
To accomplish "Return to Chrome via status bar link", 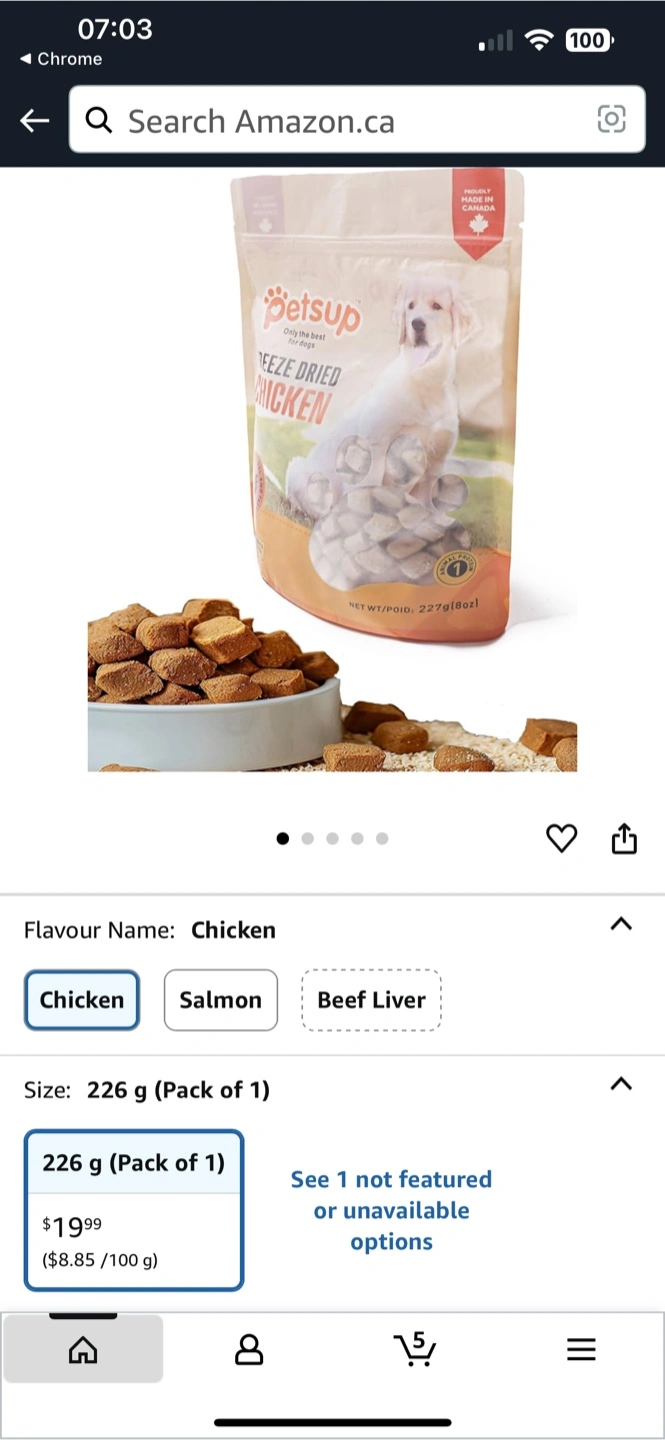I will tap(61, 59).
